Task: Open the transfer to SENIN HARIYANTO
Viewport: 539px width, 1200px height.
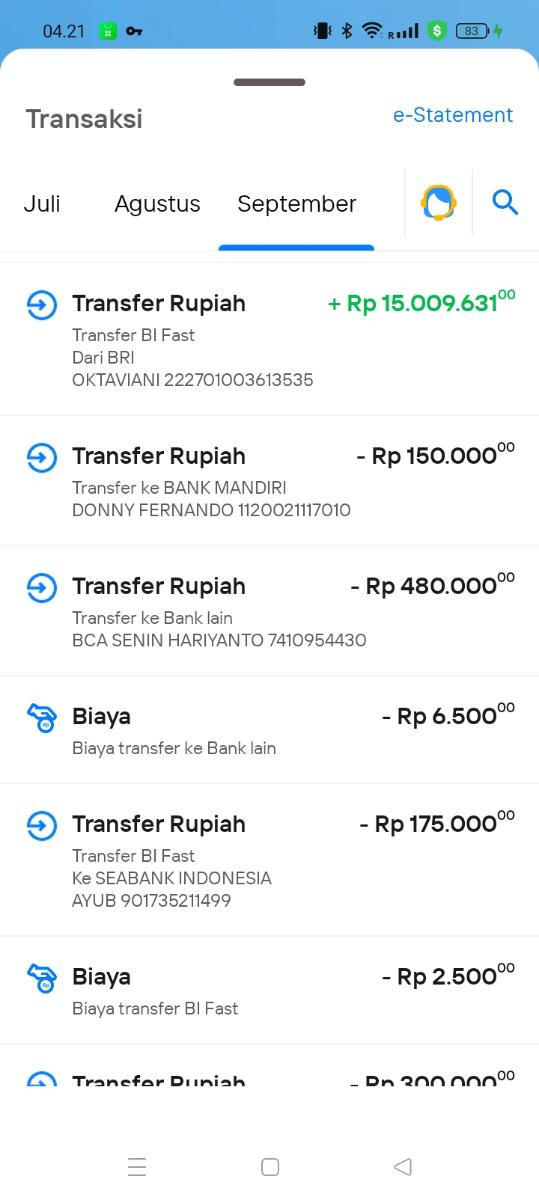Action: [269, 611]
